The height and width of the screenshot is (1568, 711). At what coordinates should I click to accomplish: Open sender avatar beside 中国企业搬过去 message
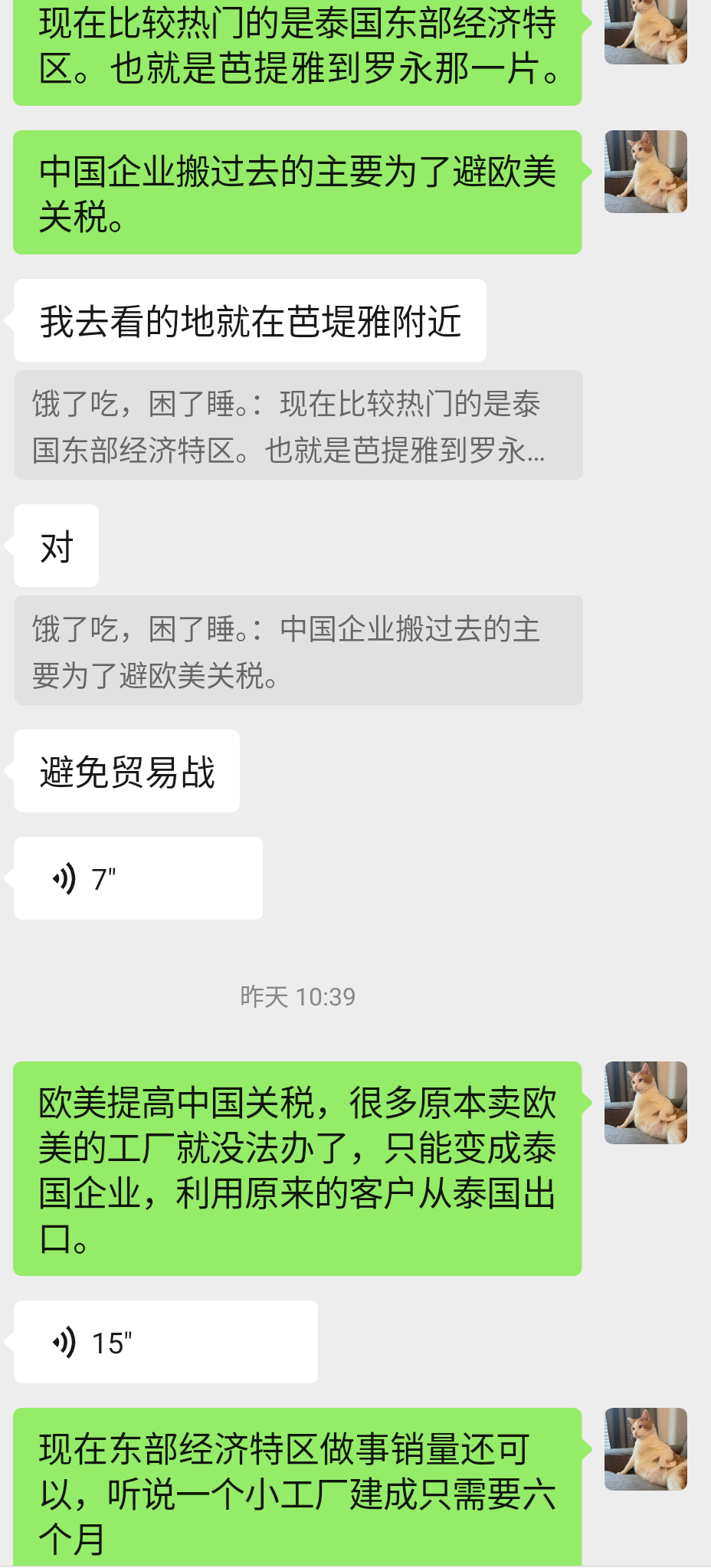[x=646, y=172]
